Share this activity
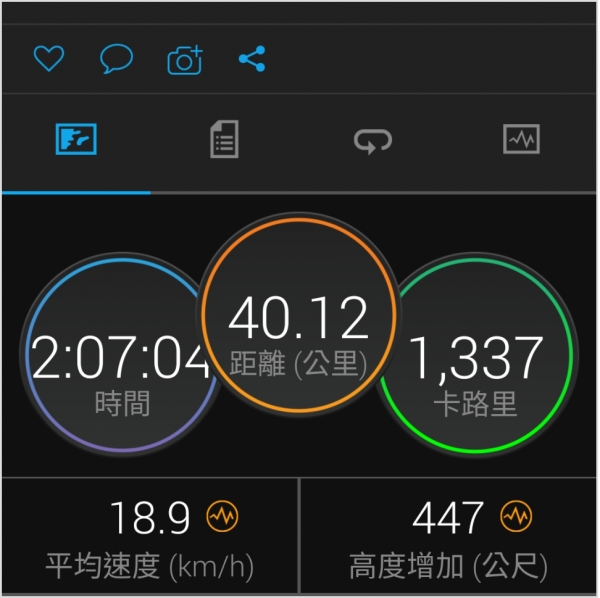This screenshot has height=598, width=600. [252, 59]
